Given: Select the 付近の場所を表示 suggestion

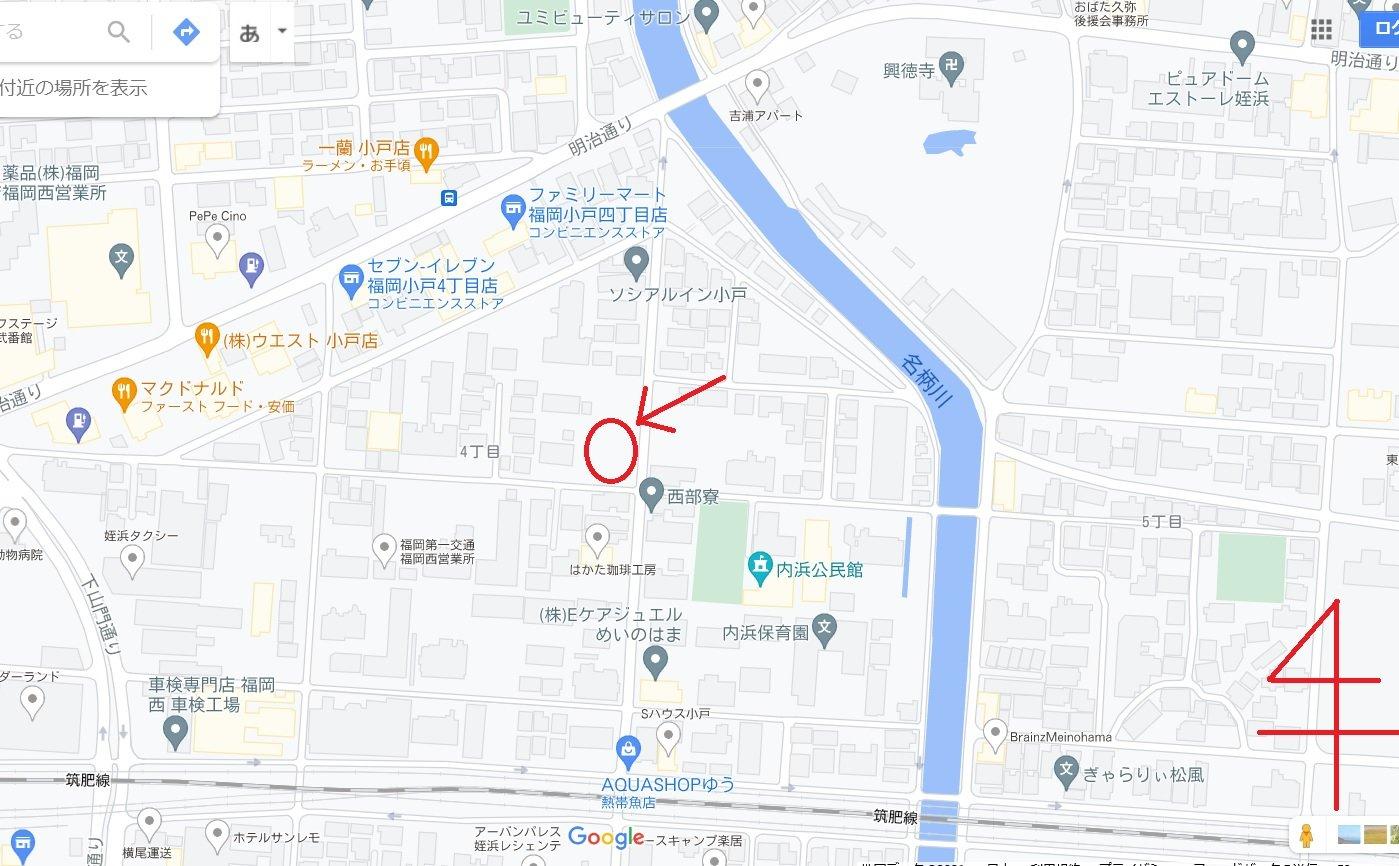Looking at the screenshot, I should click(74, 88).
